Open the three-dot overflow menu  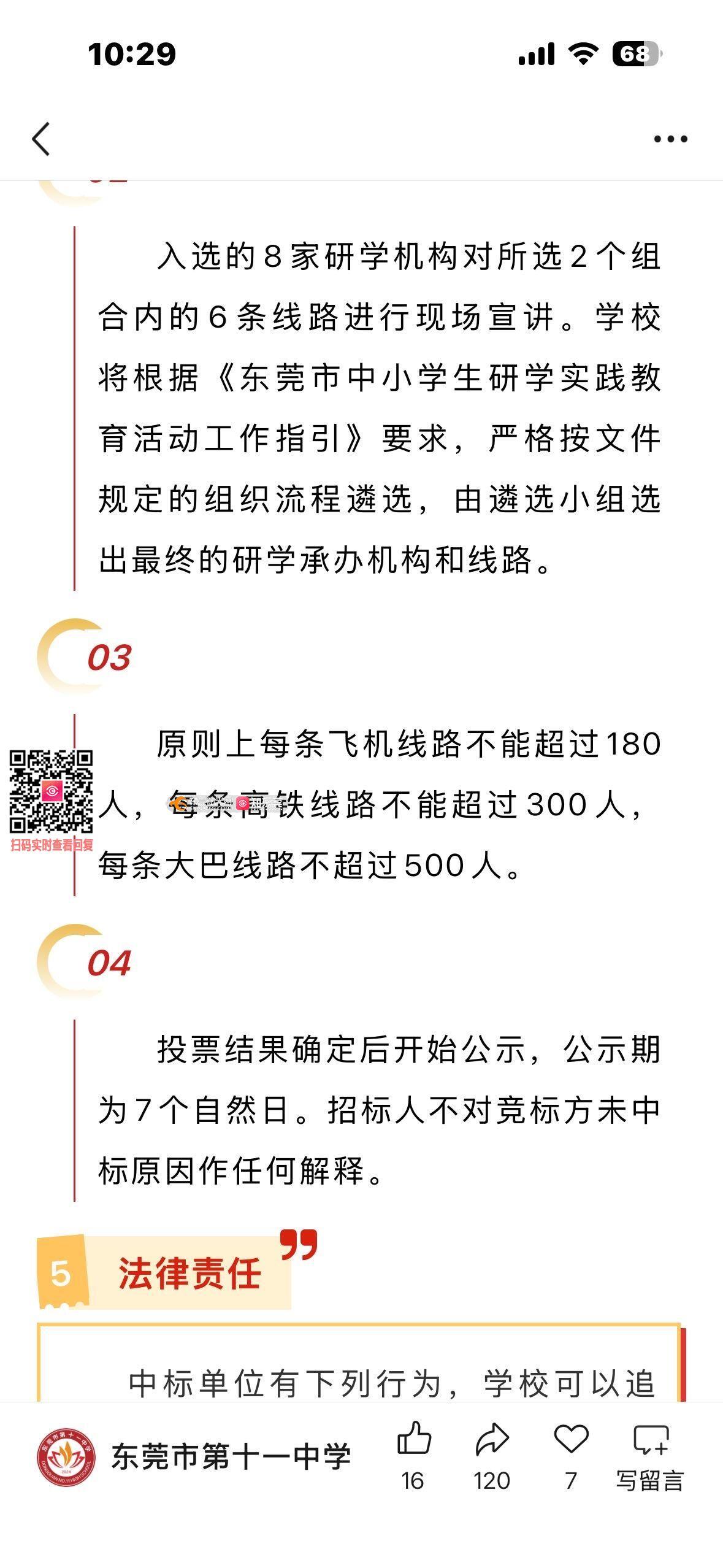tap(670, 139)
